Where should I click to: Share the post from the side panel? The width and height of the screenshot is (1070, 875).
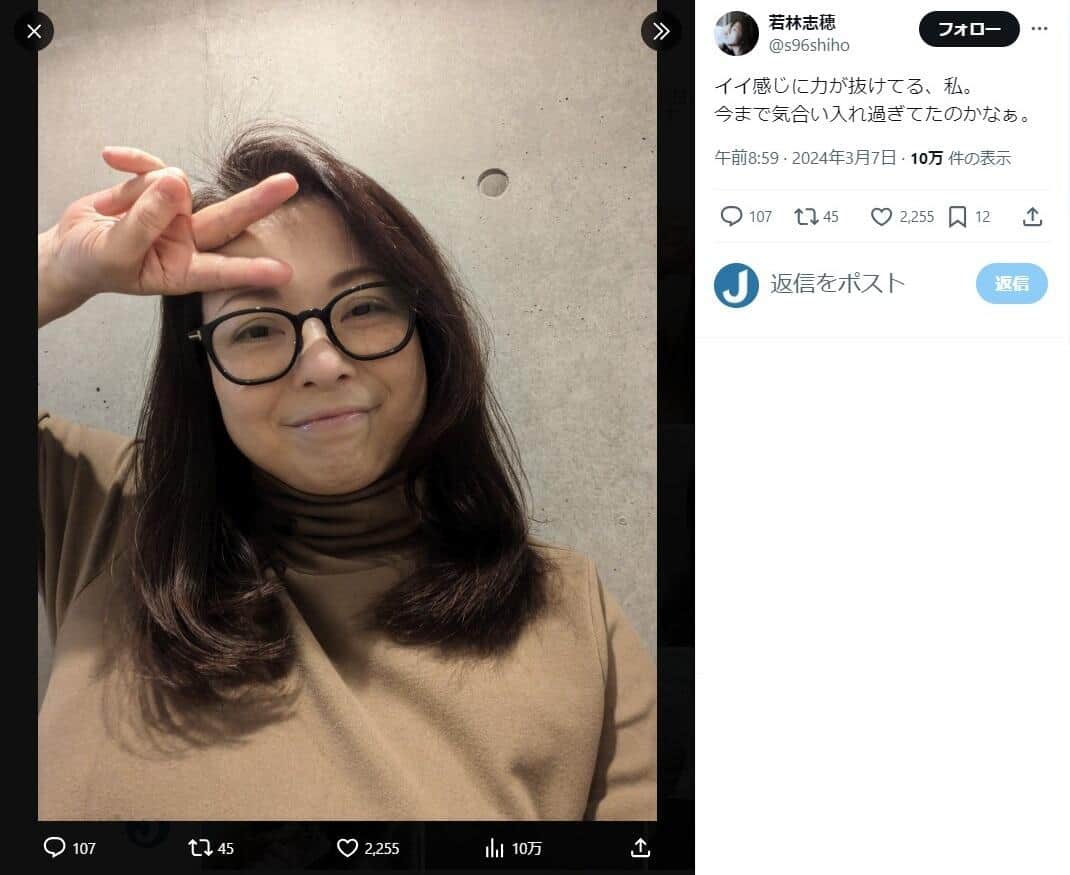[1033, 216]
